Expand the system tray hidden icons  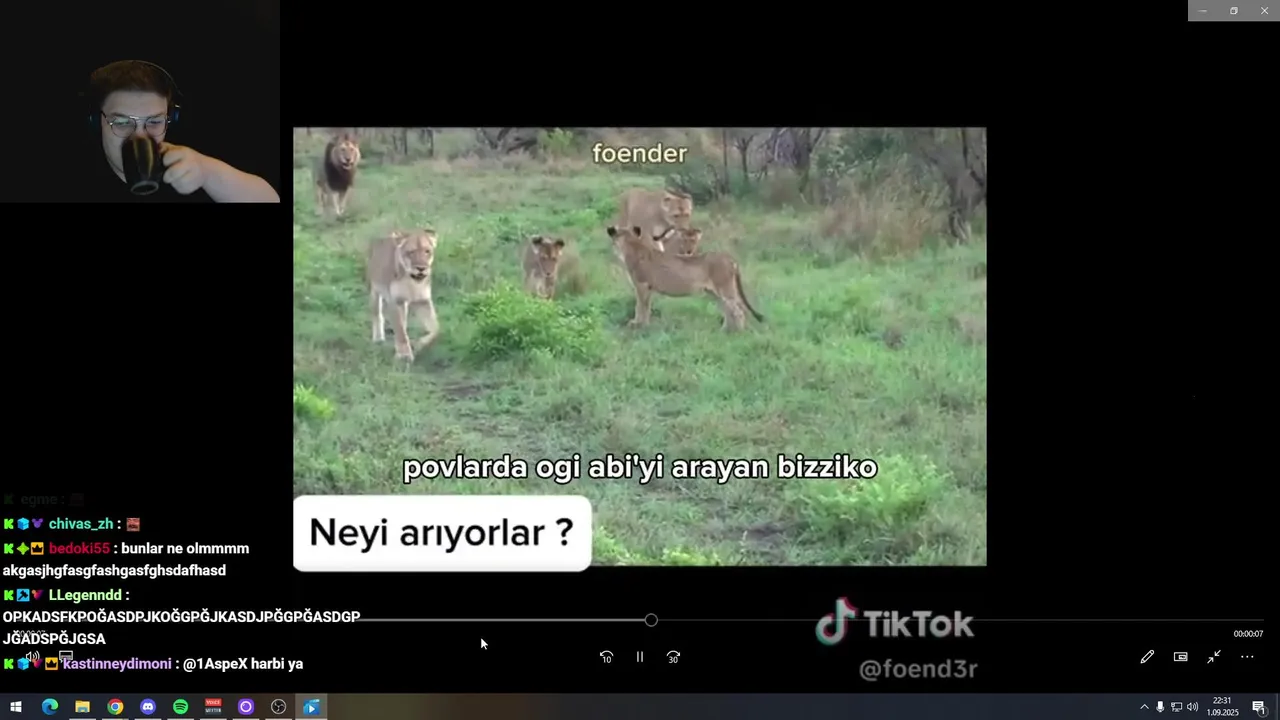[1144, 707]
